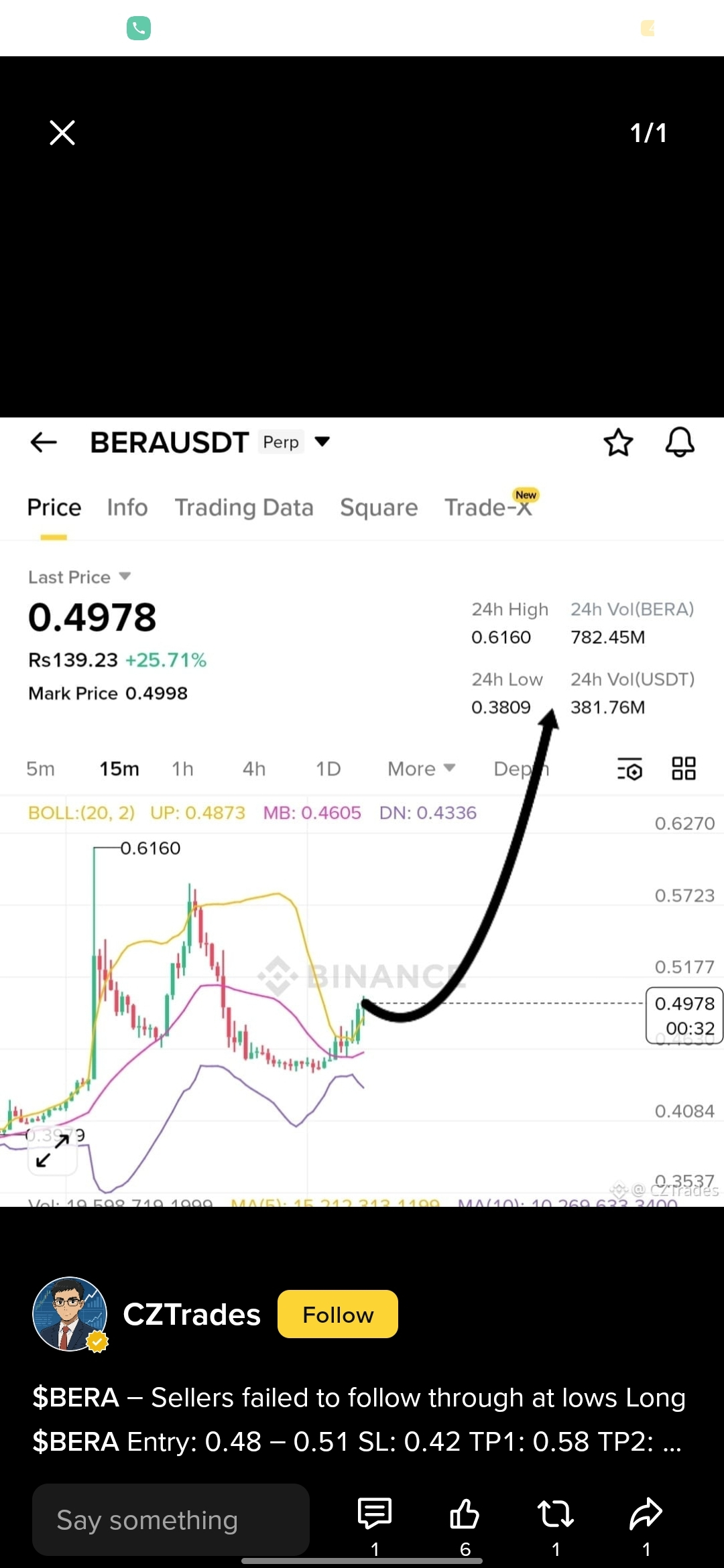Share this post
724x1568 pixels.
point(646,1514)
